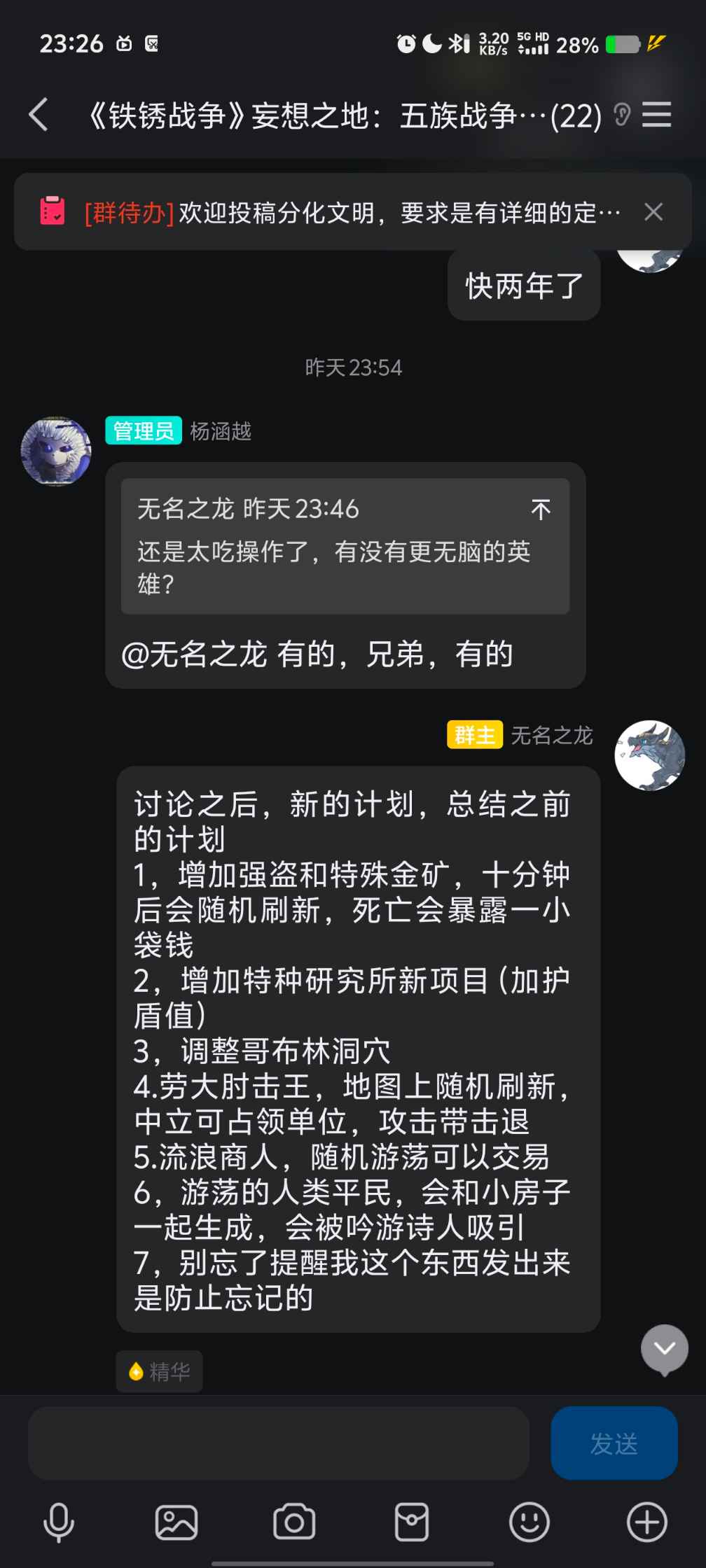Open 杨涵越's avatar profile
Screen dimensions: 706x1568
[x=56, y=451]
